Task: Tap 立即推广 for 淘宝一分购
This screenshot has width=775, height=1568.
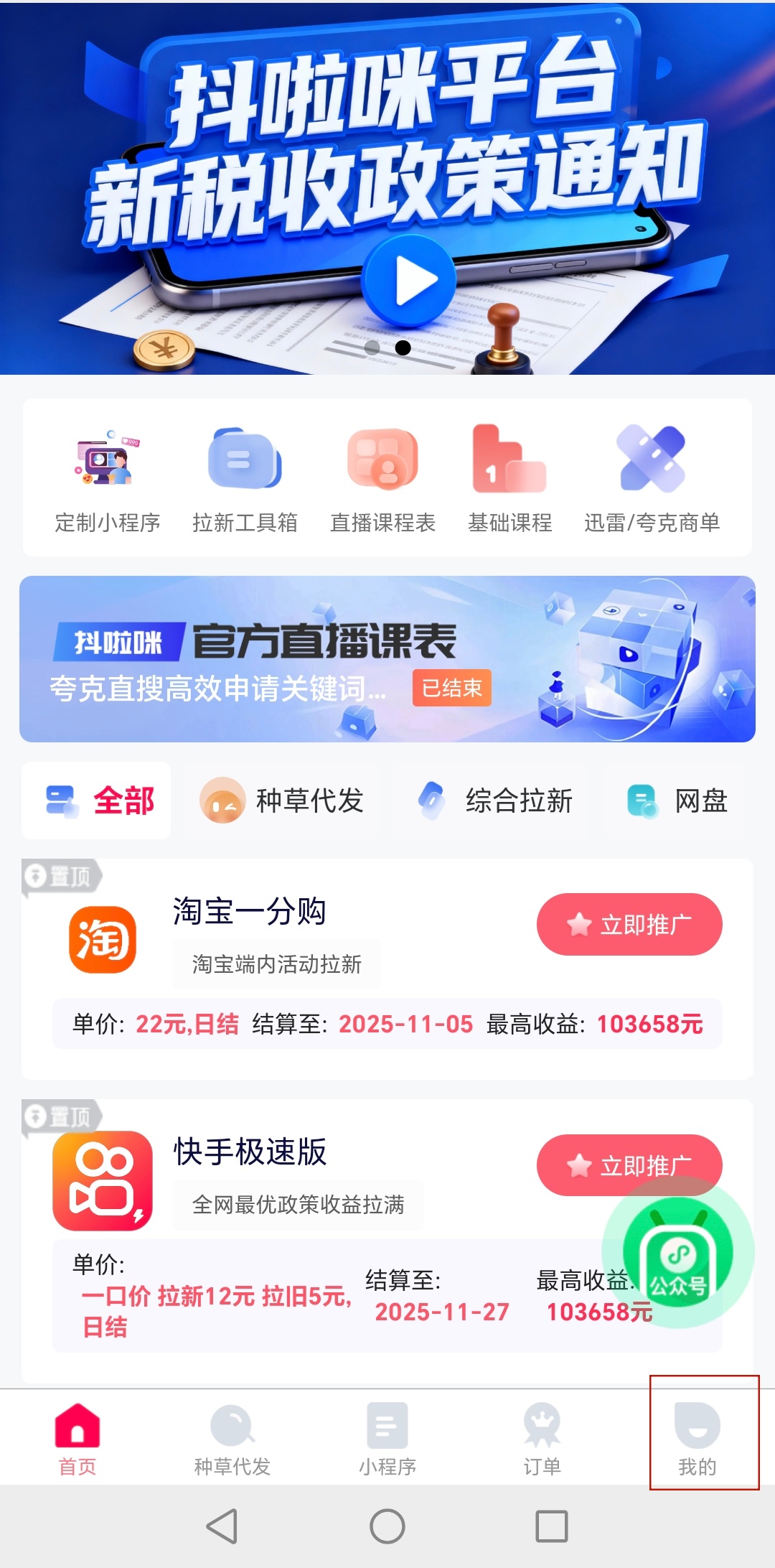Action: click(629, 925)
